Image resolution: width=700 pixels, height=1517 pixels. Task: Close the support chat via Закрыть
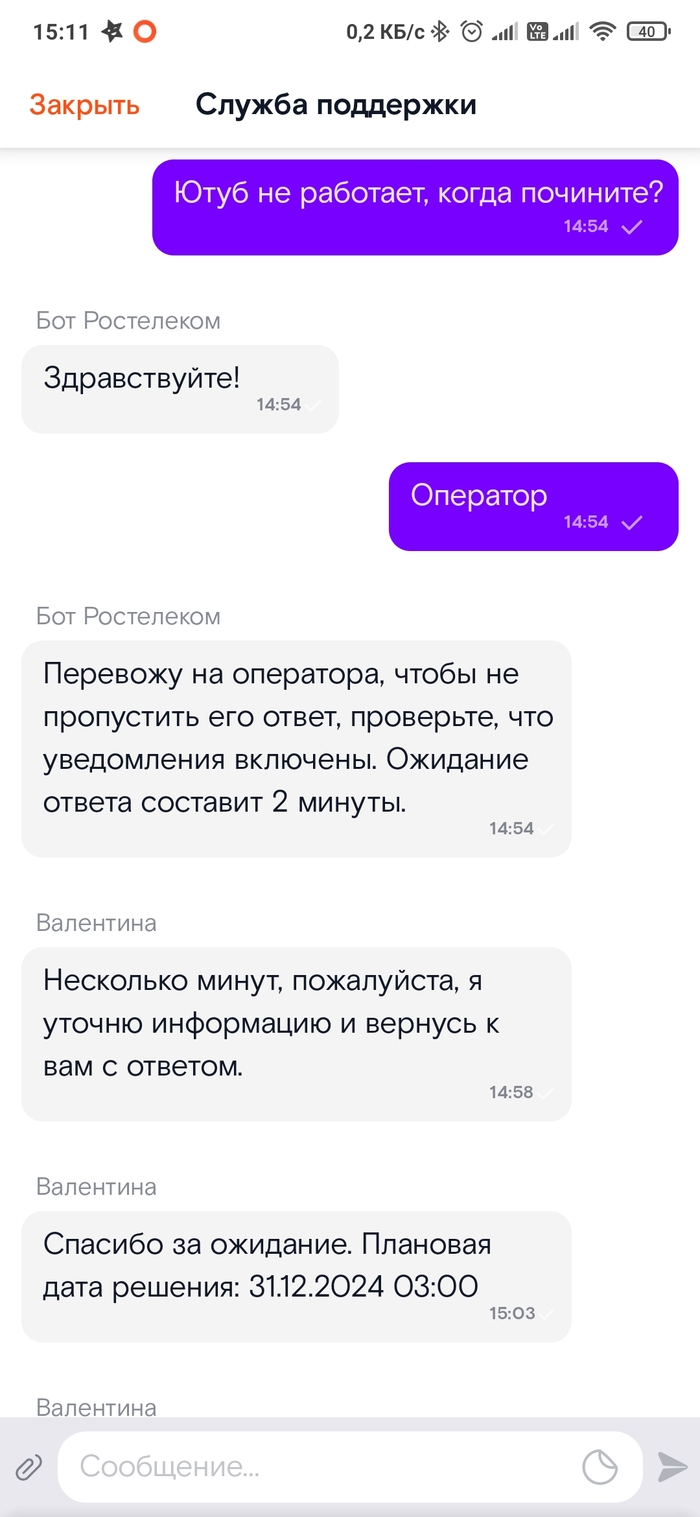(84, 105)
